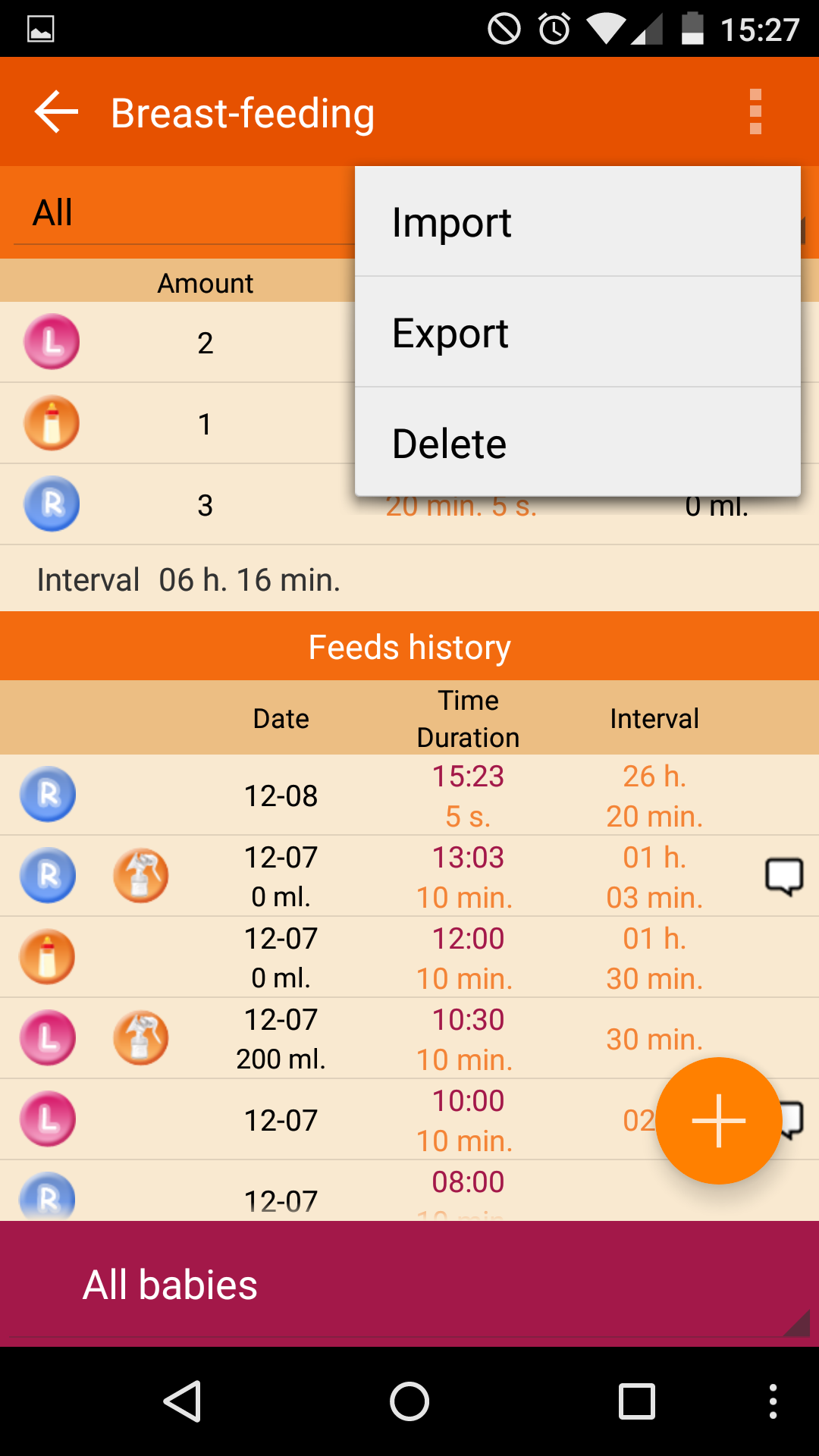The width and height of the screenshot is (819, 1456).
Task: Select Import from the overflow menu
Action: pyautogui.click(x=576, y=222)
